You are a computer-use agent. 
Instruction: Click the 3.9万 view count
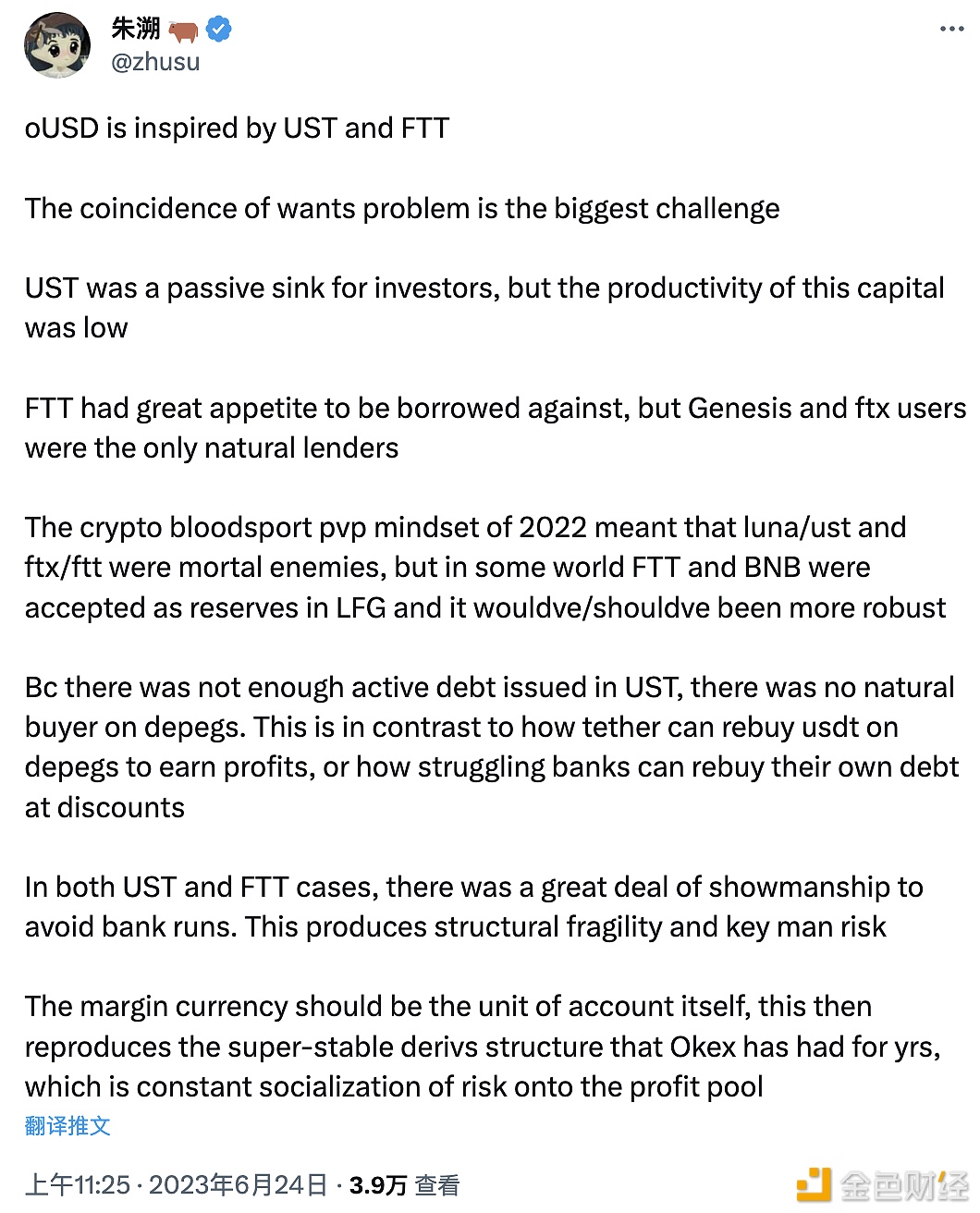tap(375, 1182)
